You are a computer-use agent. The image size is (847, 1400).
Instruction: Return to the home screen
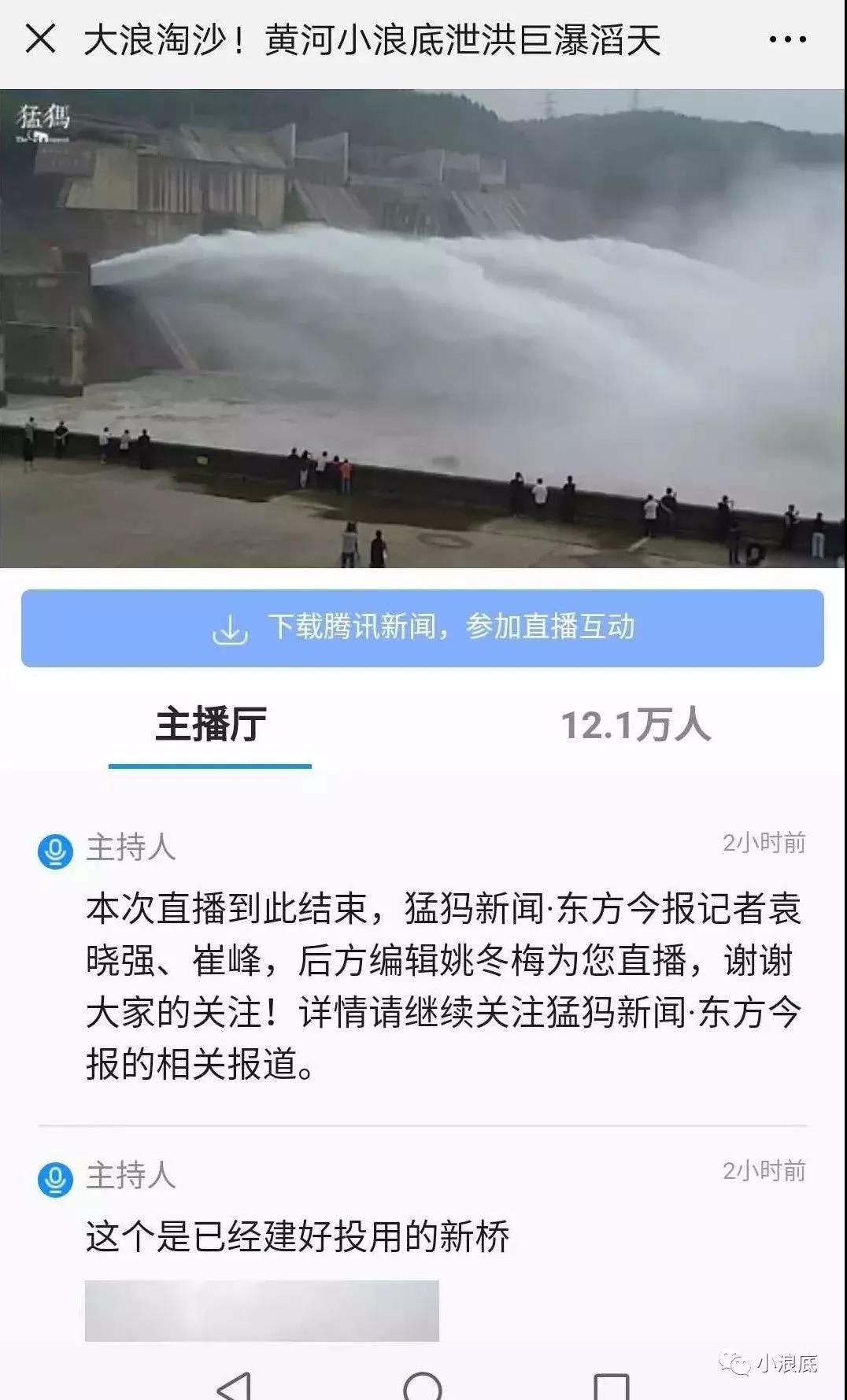pyautogui.click(x=423, y=1387)
